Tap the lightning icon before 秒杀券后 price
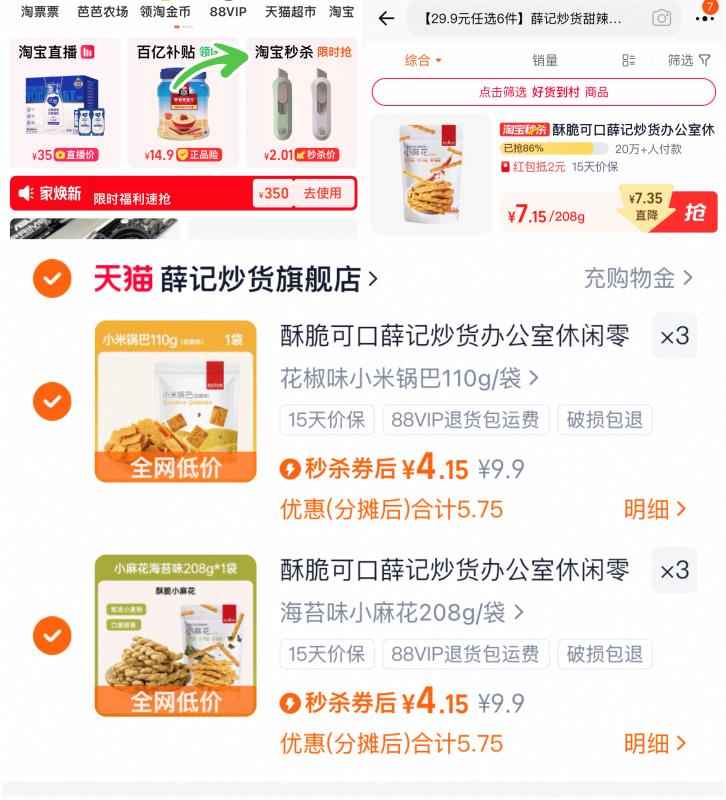Viewport: 726px width, 800px height. coord(291,468)
